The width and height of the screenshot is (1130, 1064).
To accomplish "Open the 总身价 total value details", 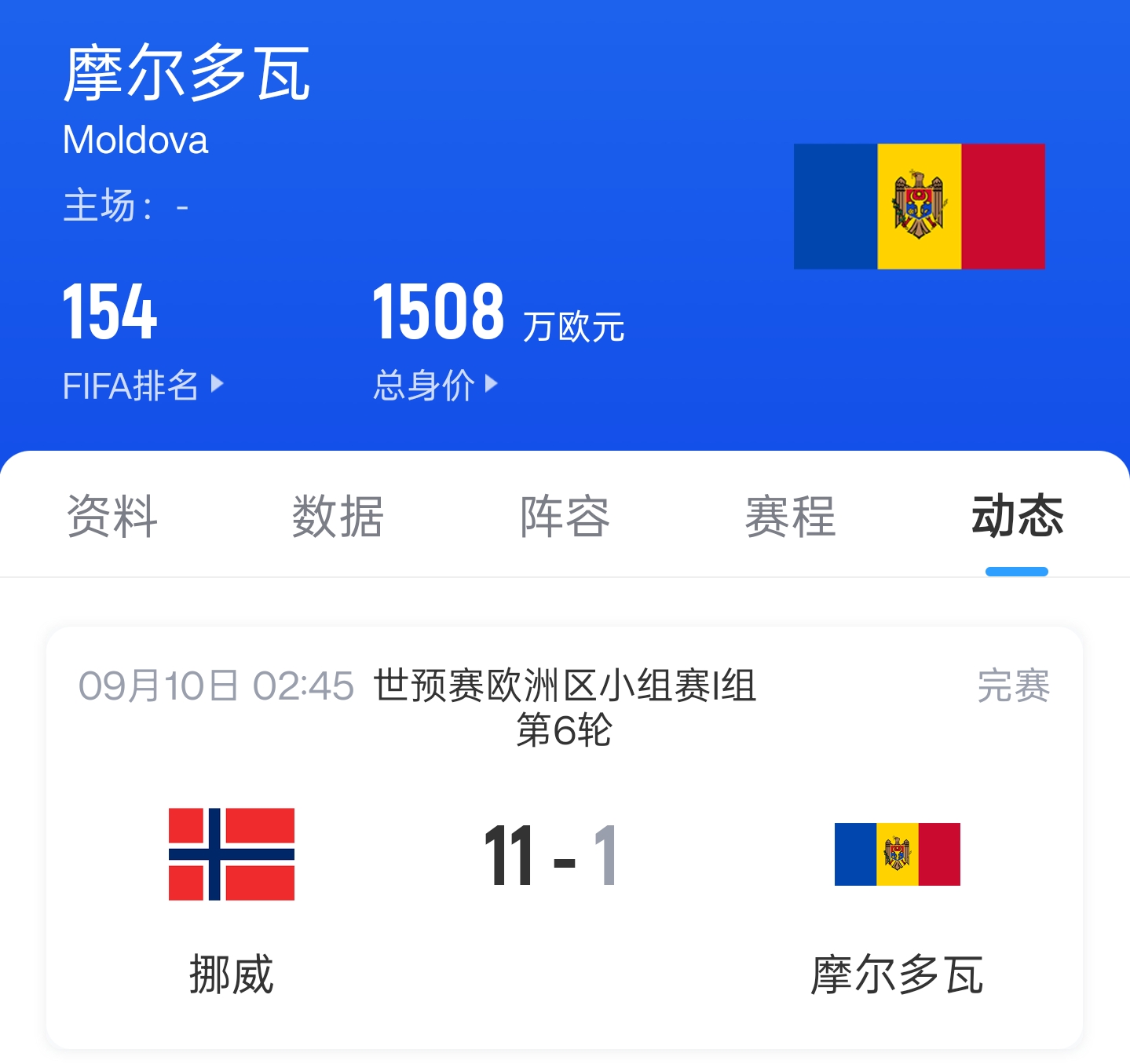I will coord(435,386).
